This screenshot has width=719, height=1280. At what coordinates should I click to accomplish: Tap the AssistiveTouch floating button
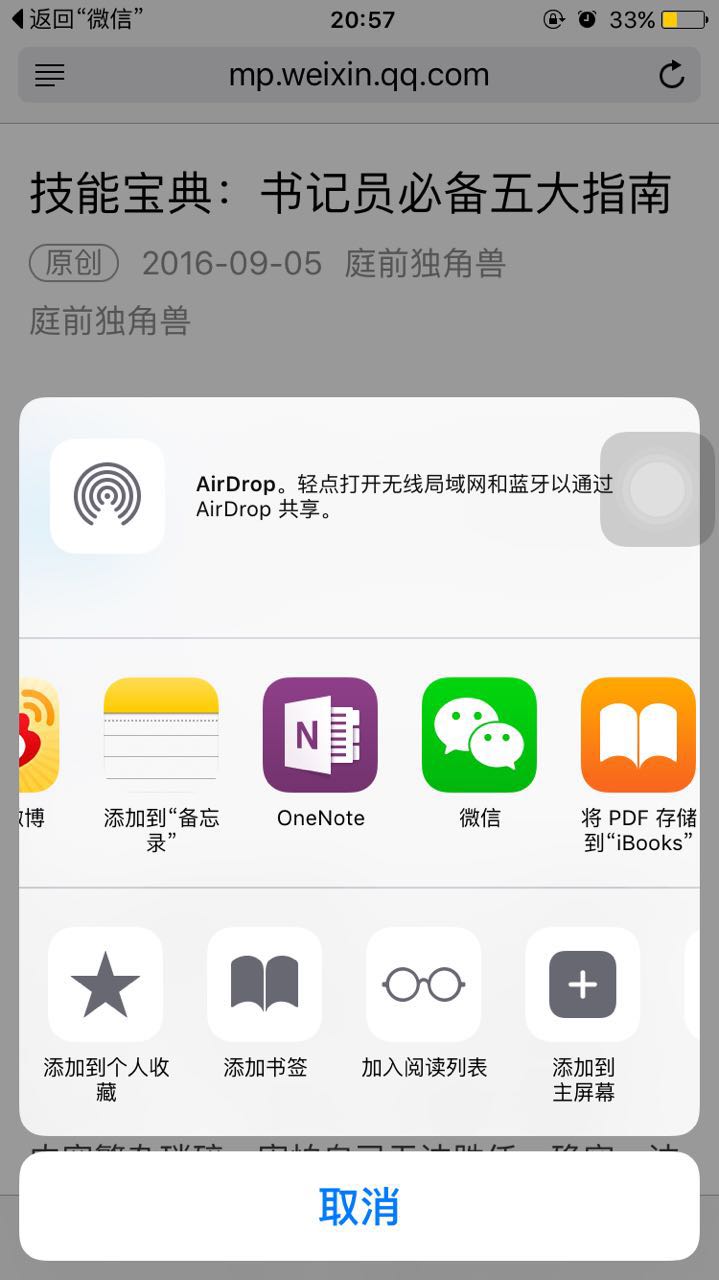click(657, 490)
